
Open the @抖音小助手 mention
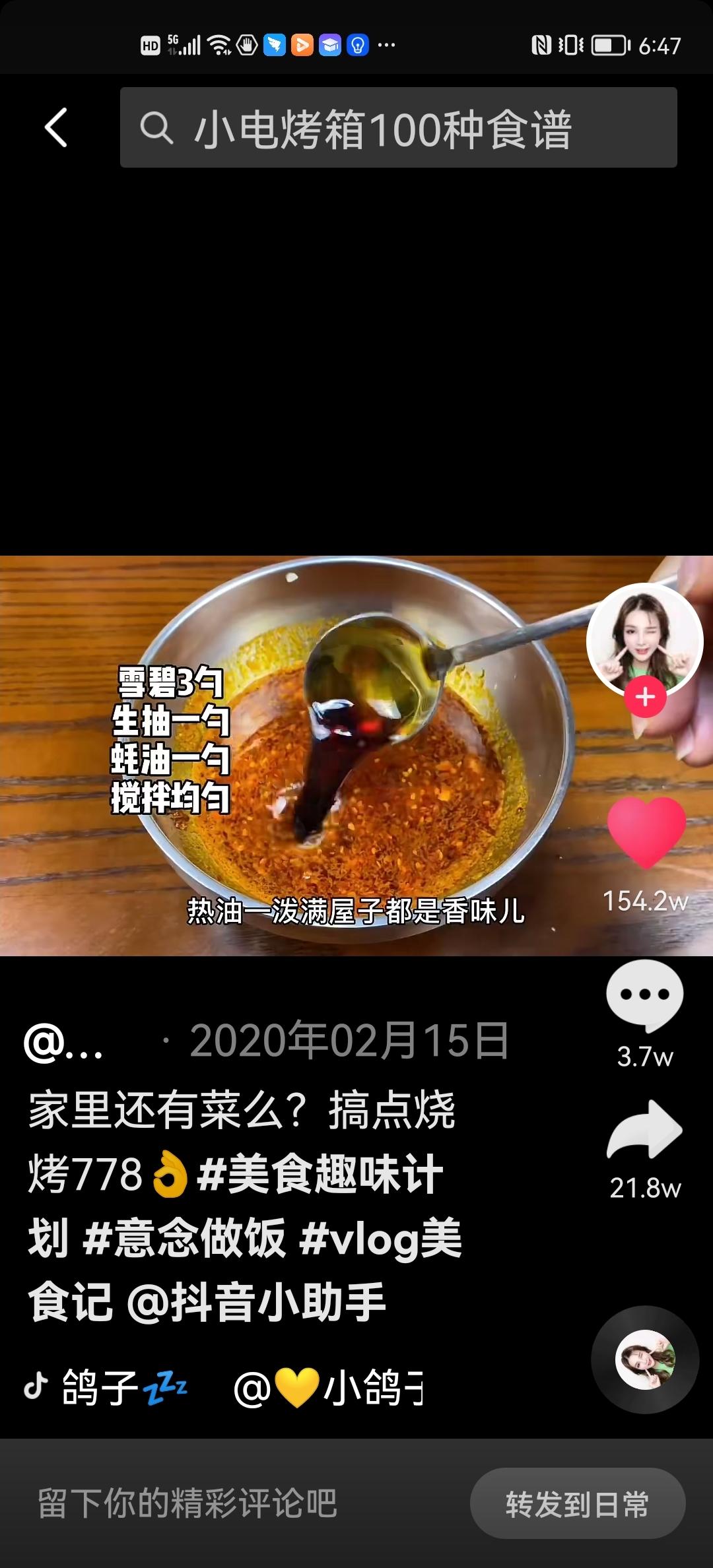256,1301
